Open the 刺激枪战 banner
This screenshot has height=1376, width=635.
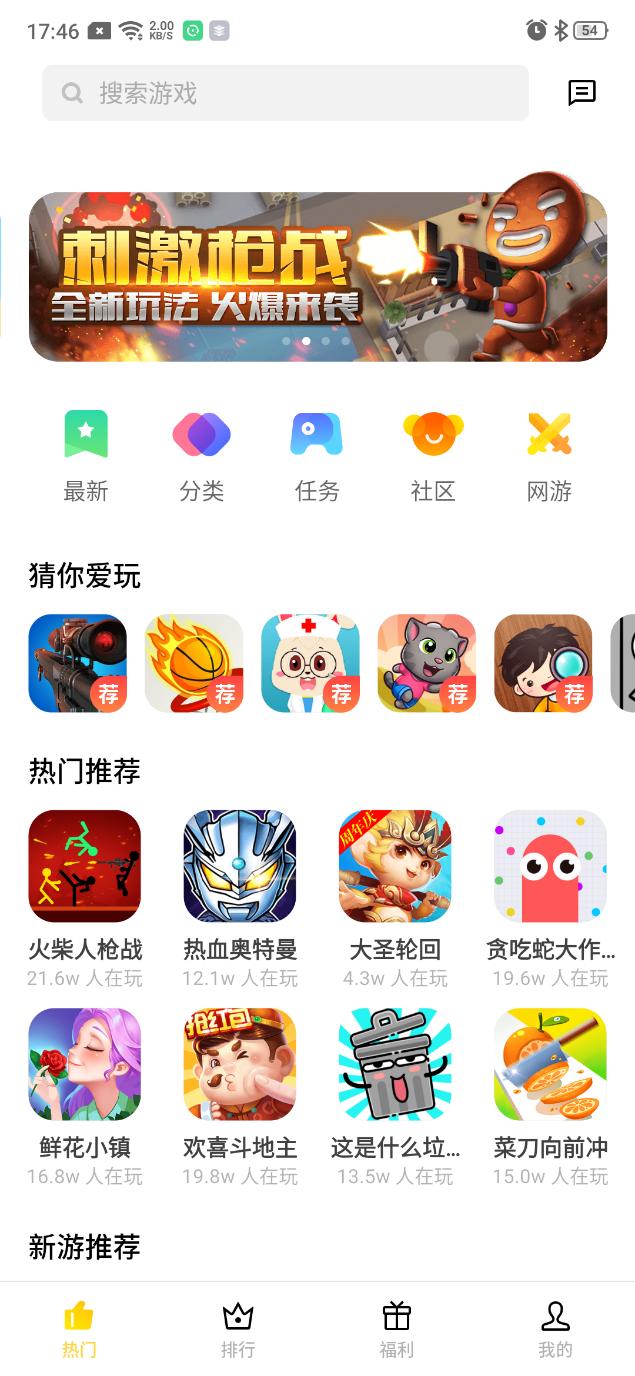[317, 276]
